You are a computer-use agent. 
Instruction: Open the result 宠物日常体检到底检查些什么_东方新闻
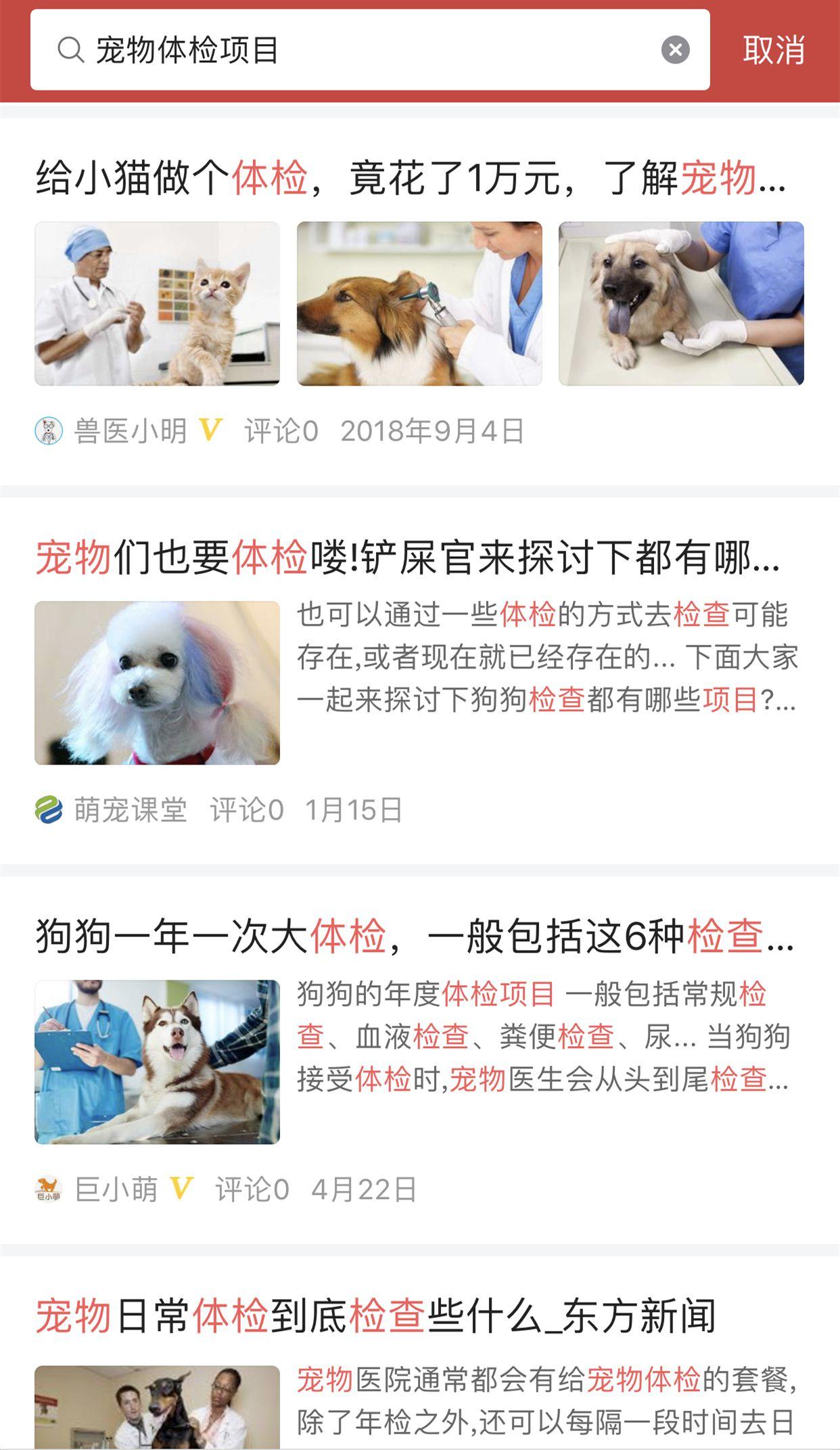coord(375,1316)
